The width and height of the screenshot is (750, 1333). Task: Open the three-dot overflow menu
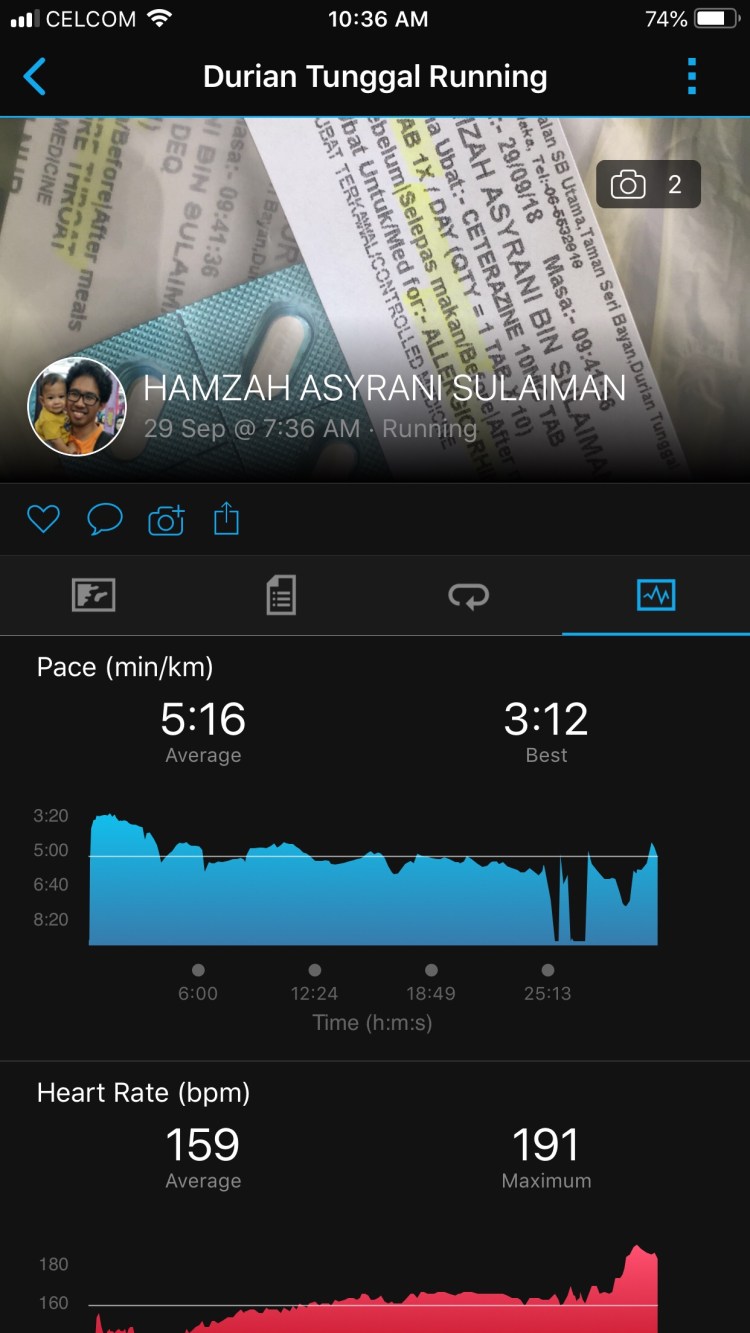[x=691, y=77]
